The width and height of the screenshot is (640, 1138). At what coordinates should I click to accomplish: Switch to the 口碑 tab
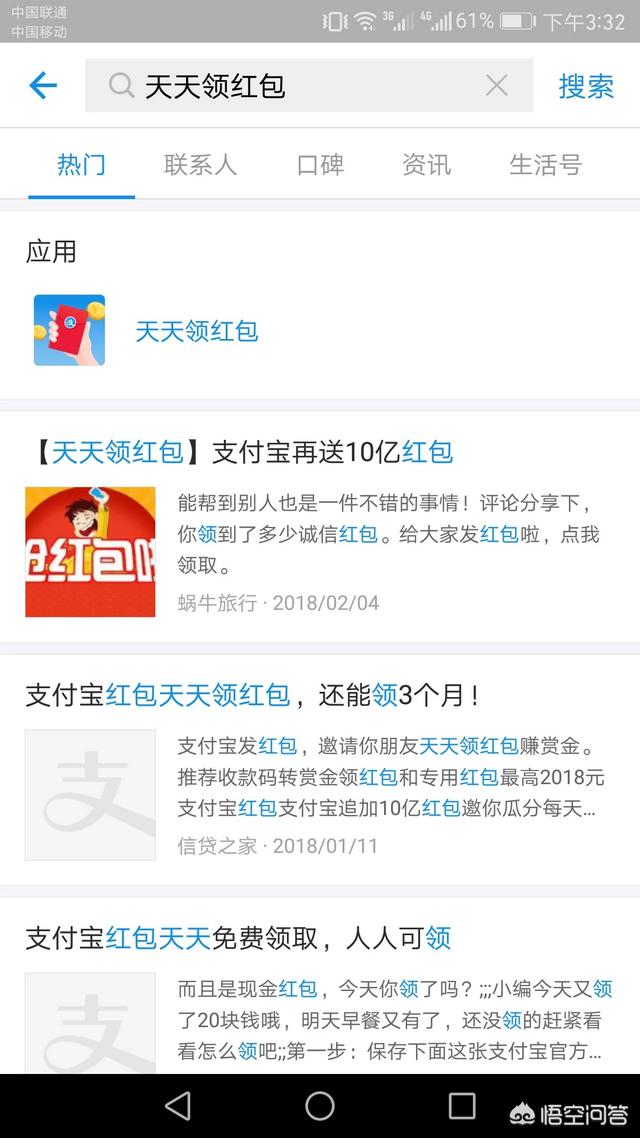point(320,165)
